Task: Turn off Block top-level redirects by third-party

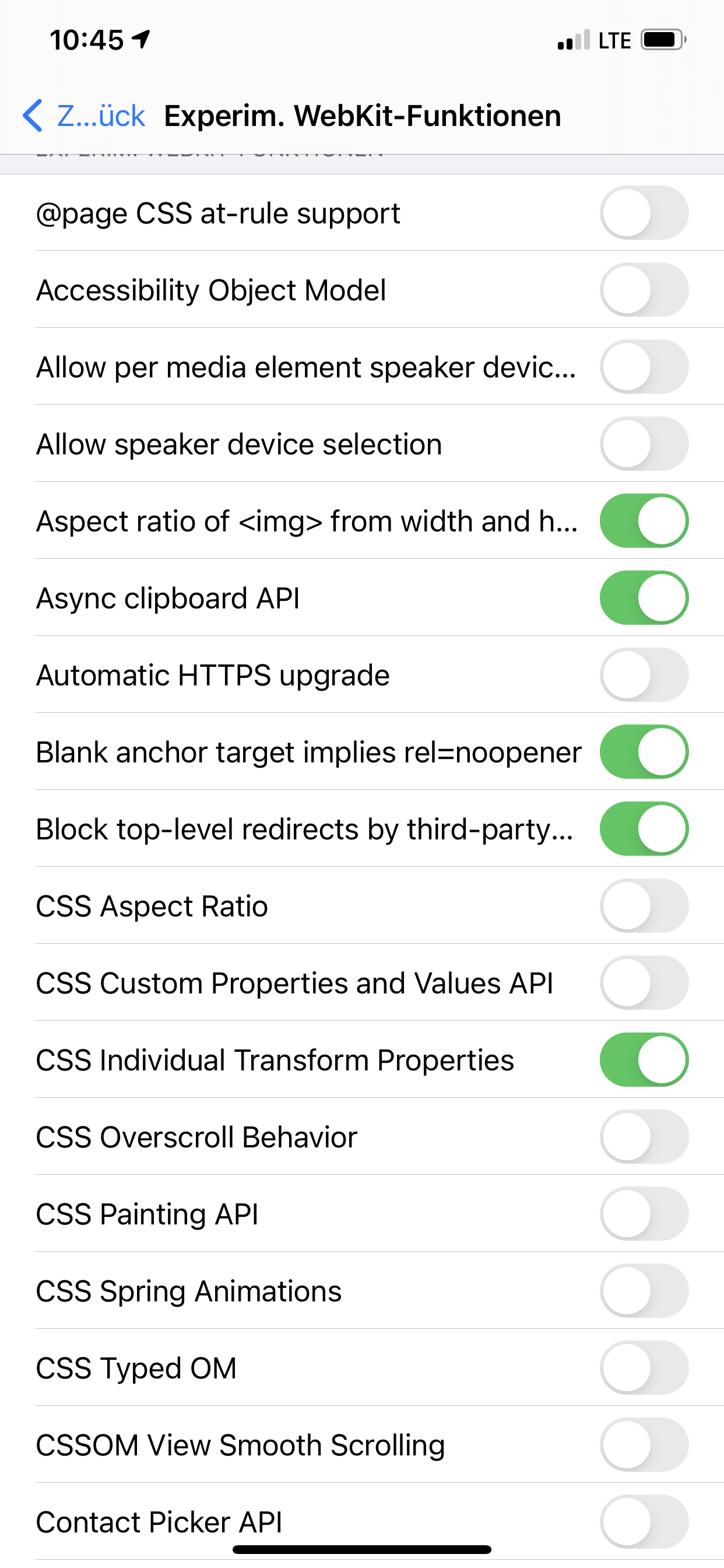Action: click(644, 829)
